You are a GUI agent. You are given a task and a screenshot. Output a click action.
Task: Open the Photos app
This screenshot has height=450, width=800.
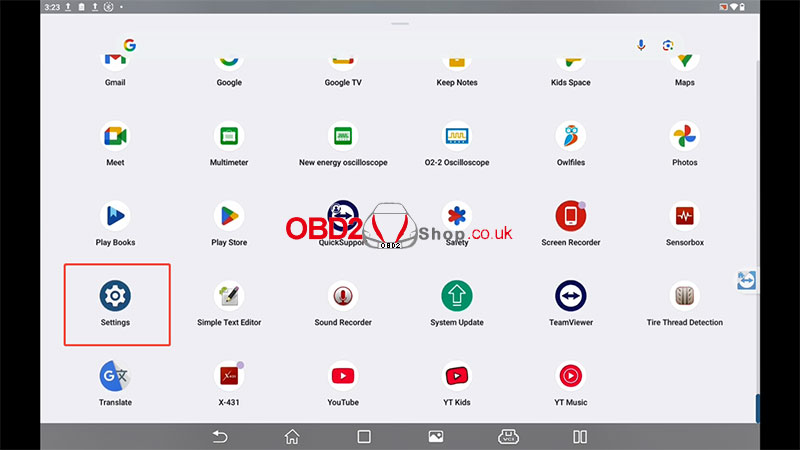point(685,136)
